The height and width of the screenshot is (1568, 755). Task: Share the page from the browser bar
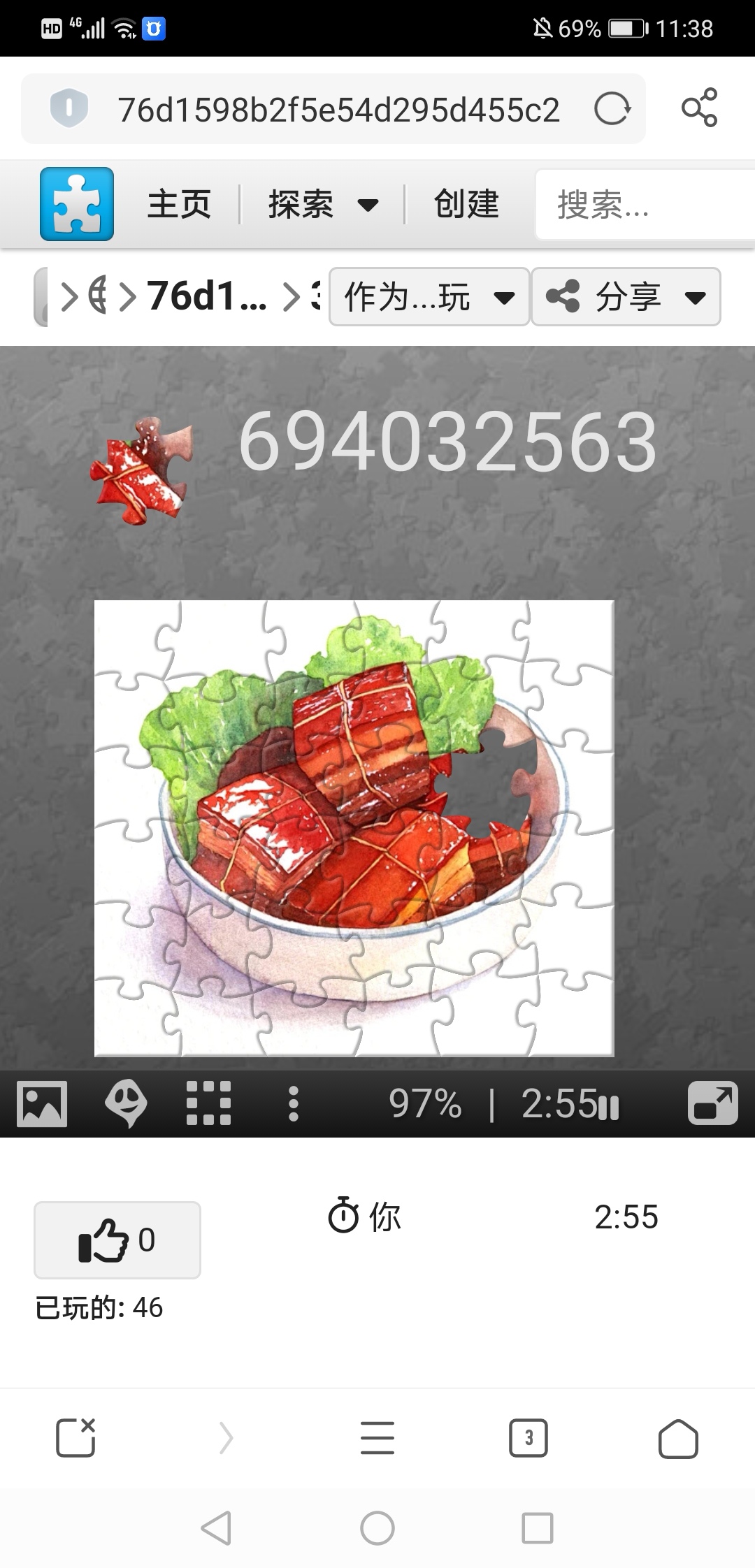[699, 108]
